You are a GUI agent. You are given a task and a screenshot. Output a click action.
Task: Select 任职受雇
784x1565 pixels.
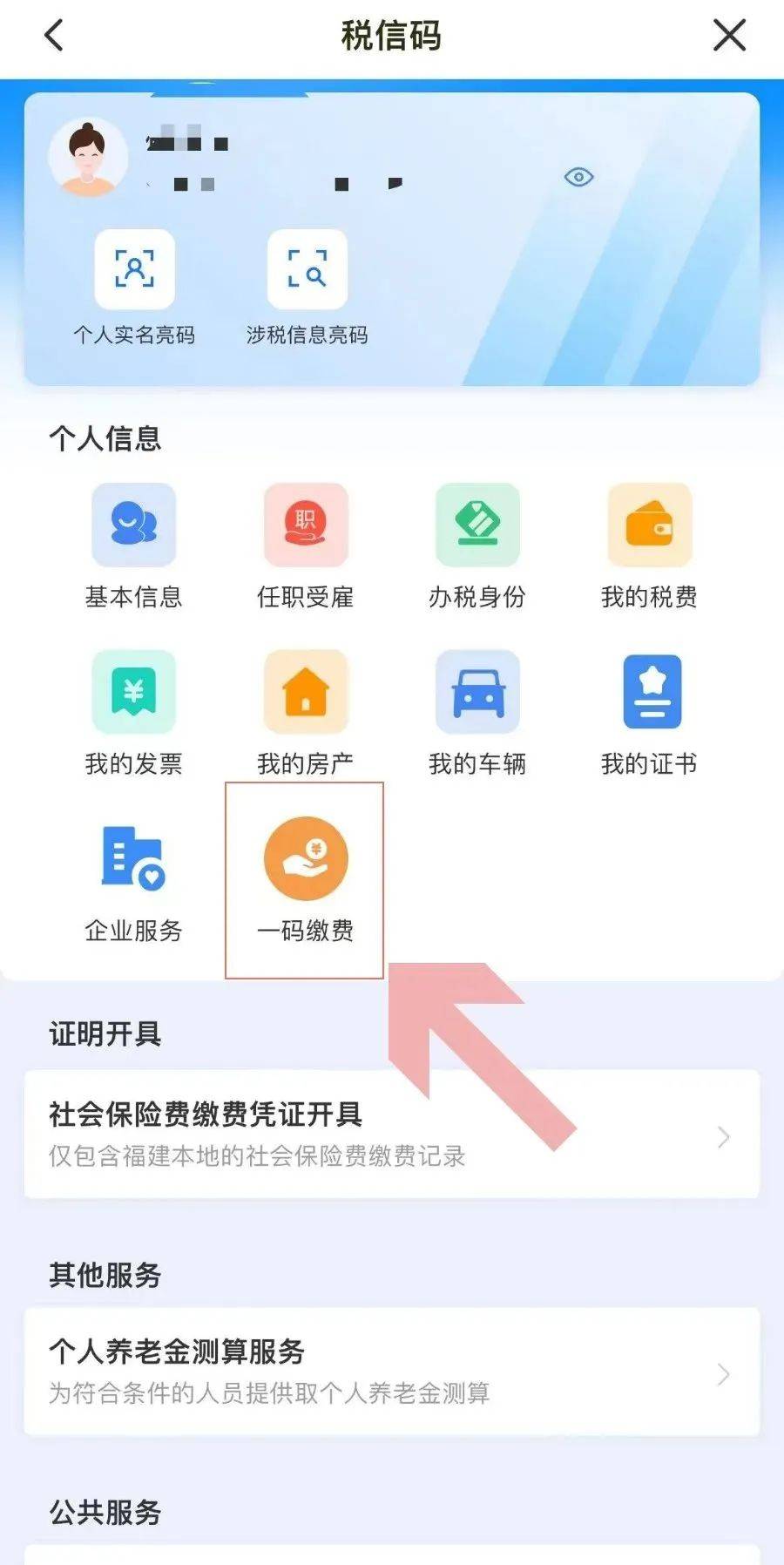coord(306,526)
